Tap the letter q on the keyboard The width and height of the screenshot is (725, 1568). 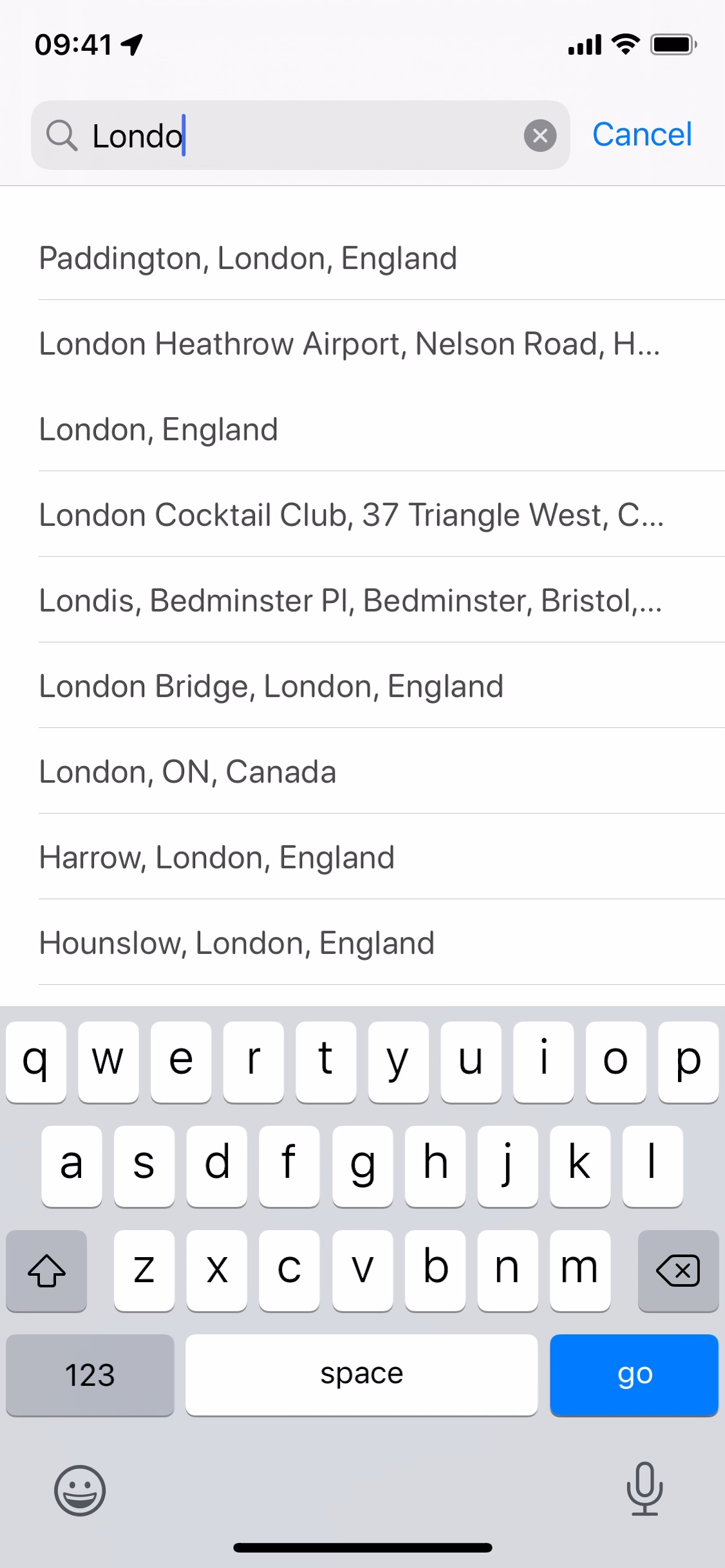36,1062
